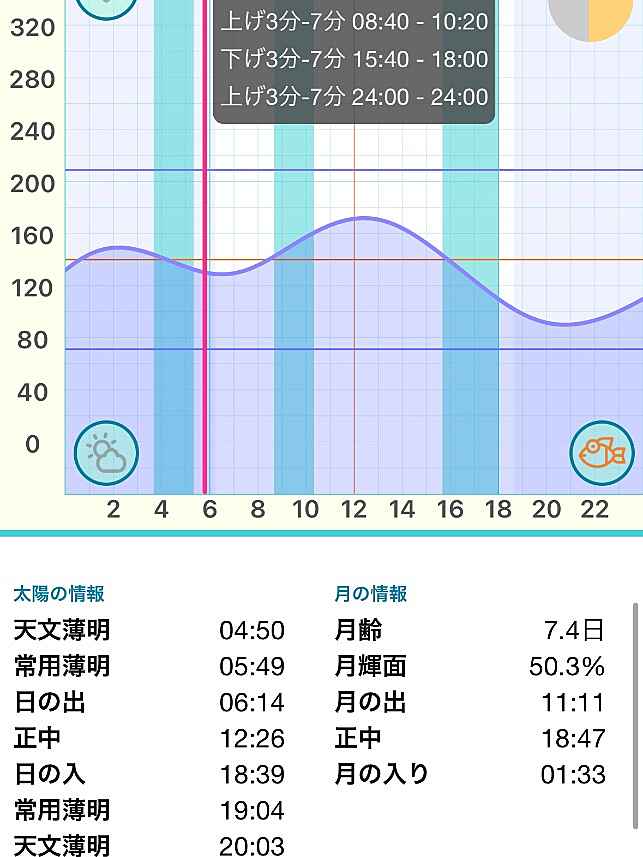This screenshot has width=643, height=857.
Task: Open the fish icon button
Action: [x=602, y=453]
